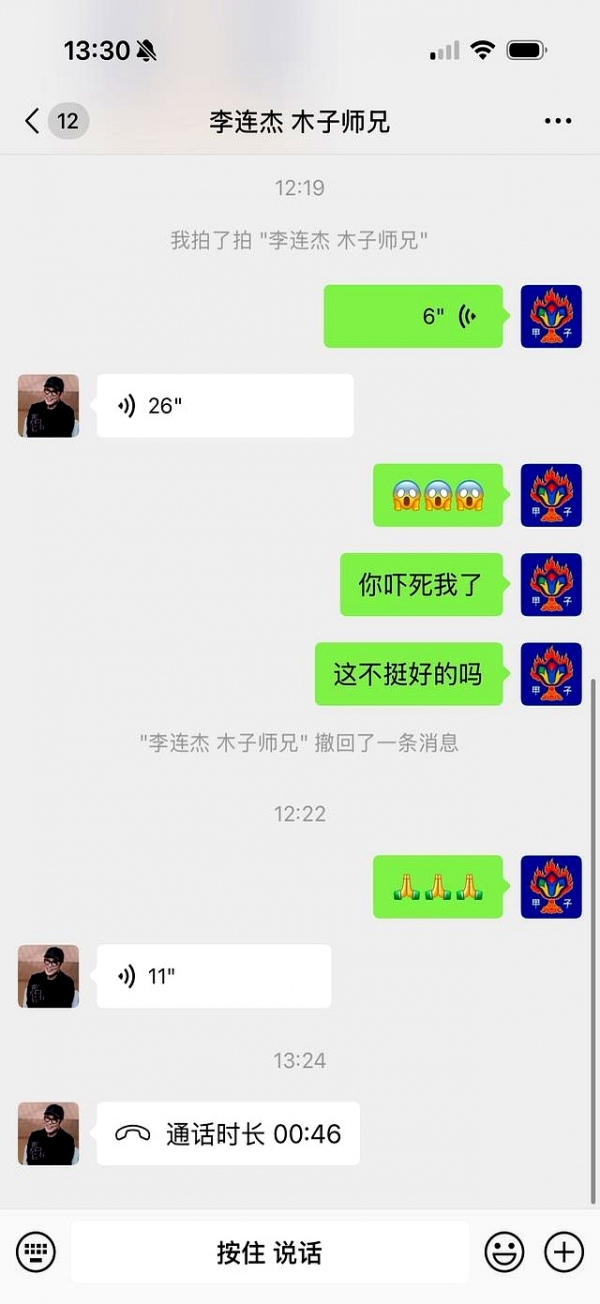Tap the call record 通话时长 00:46
The height and width of the screenshot is (1304, 600).
228,1133
